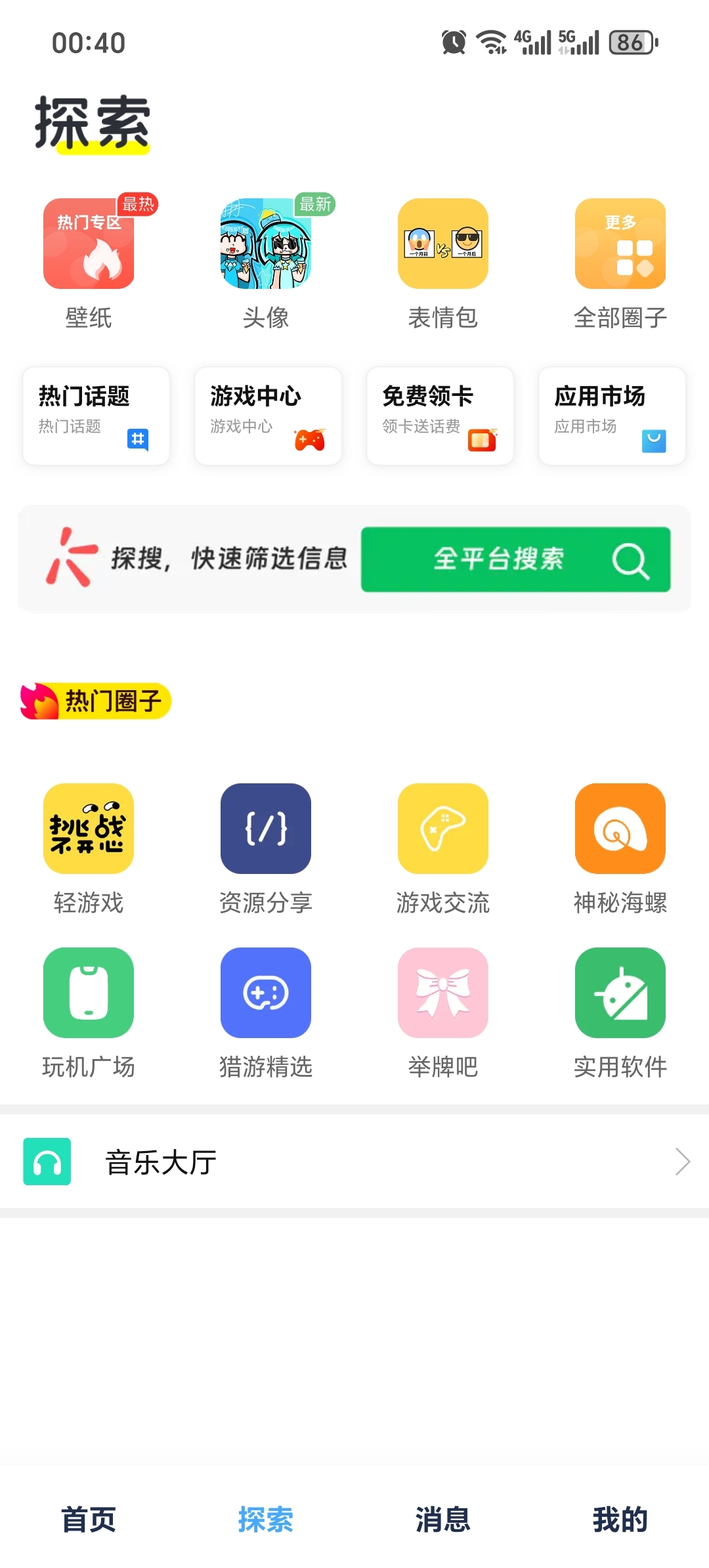
Task: Switch to the 消息 tab
Action: pos(443,1519)
